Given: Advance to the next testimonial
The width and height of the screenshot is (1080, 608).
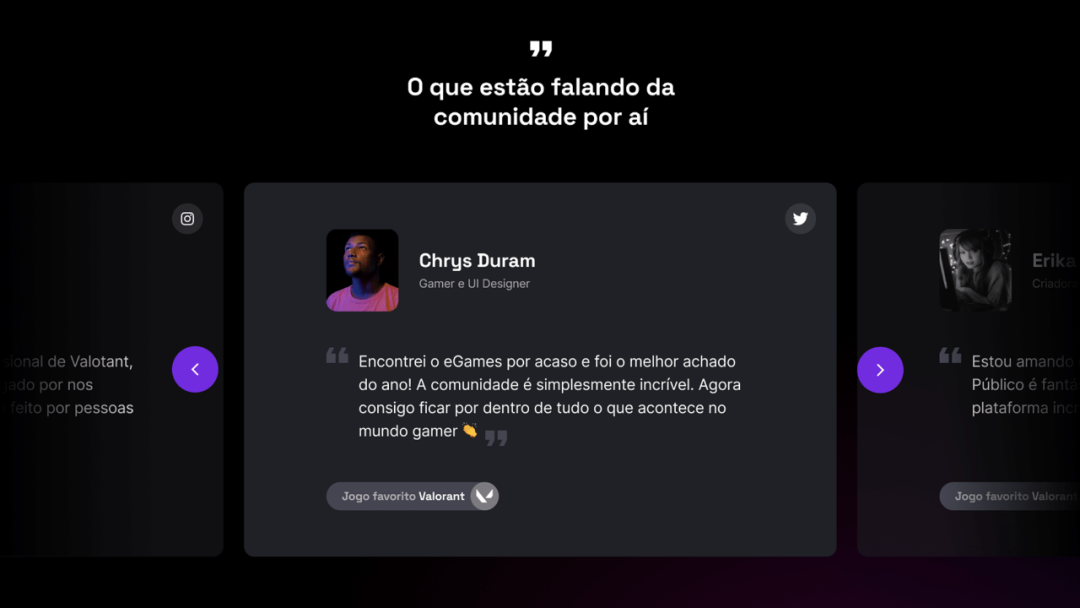Looking at the screenshot, I should pyautogui.click(x=880, y=370).
